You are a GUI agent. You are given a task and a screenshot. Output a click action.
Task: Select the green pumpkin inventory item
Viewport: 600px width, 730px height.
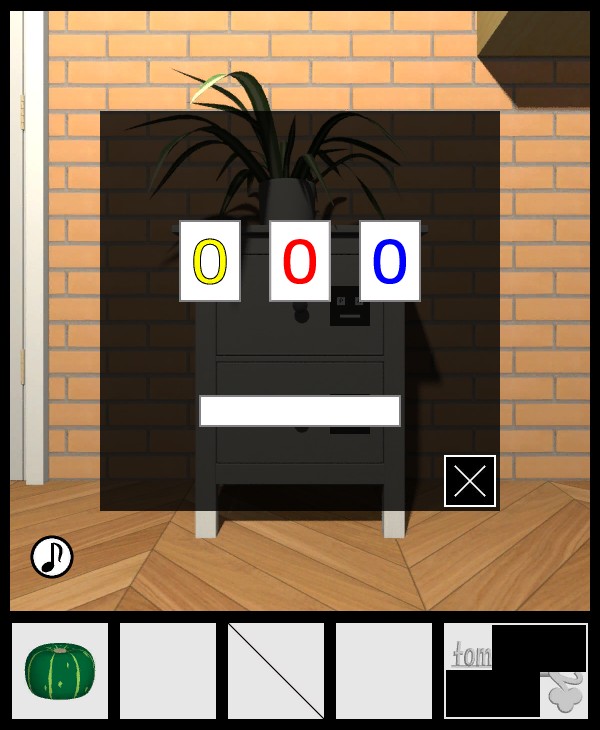click(x=60, y=671)
